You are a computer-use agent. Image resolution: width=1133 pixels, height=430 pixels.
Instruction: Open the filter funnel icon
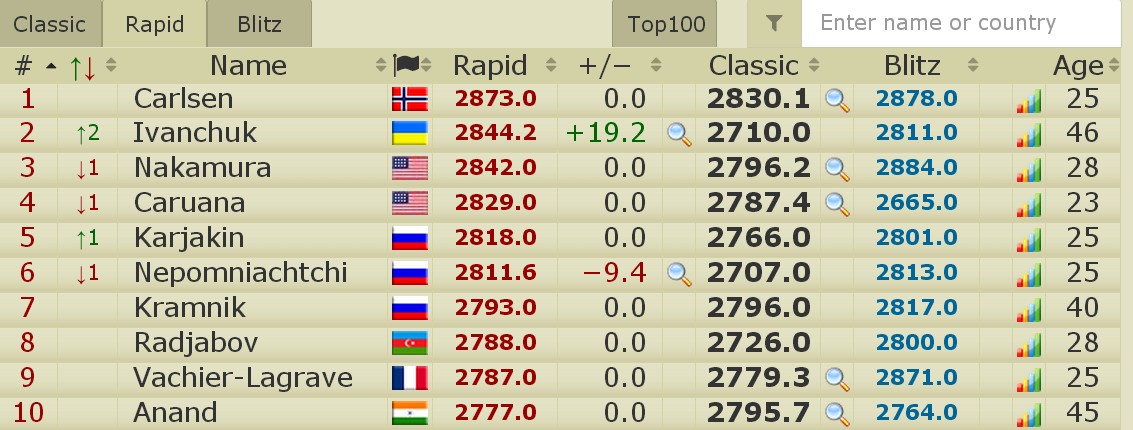(774, 24)
